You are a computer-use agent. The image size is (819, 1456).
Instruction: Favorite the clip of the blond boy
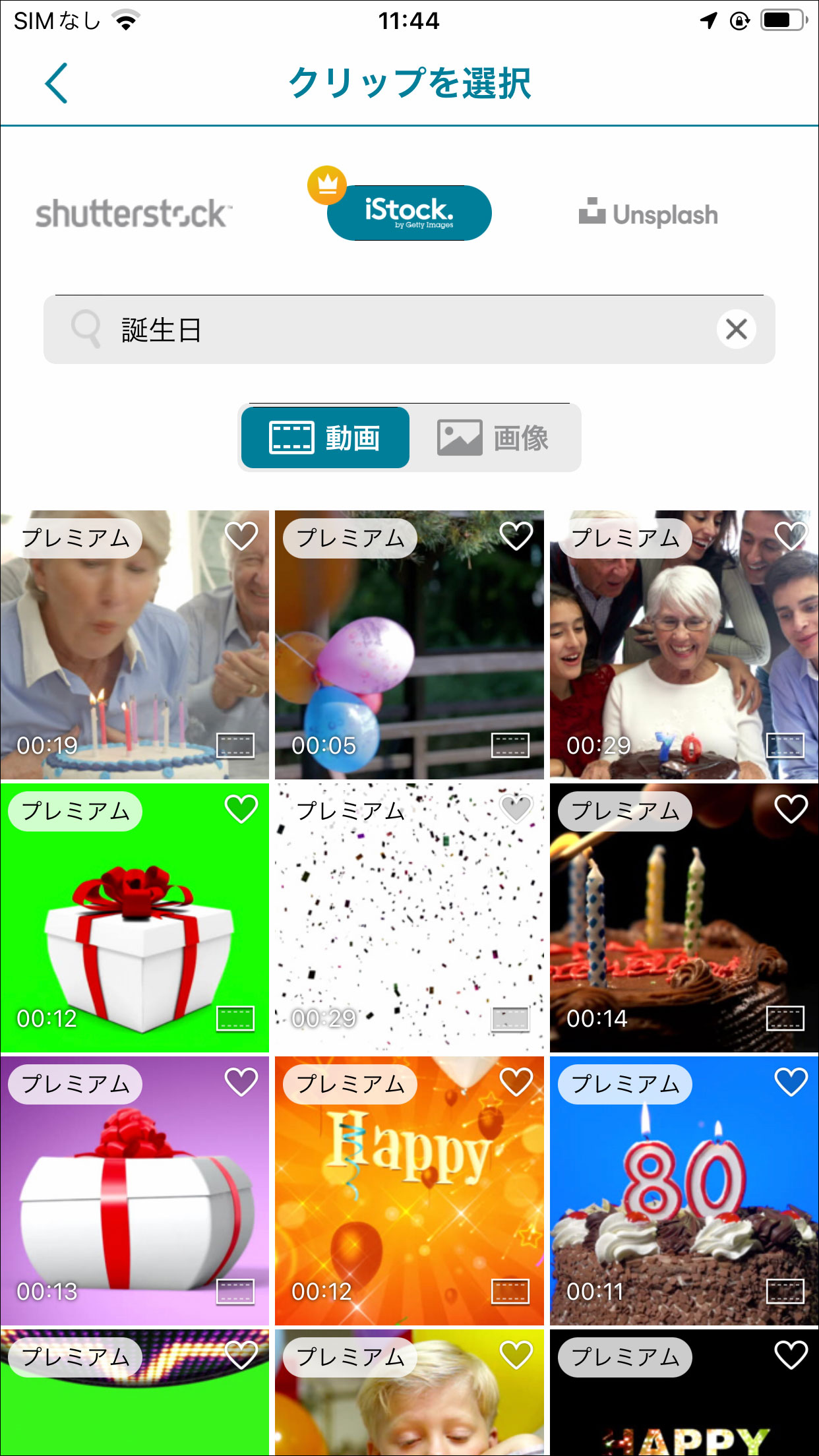pos(516,1355)
